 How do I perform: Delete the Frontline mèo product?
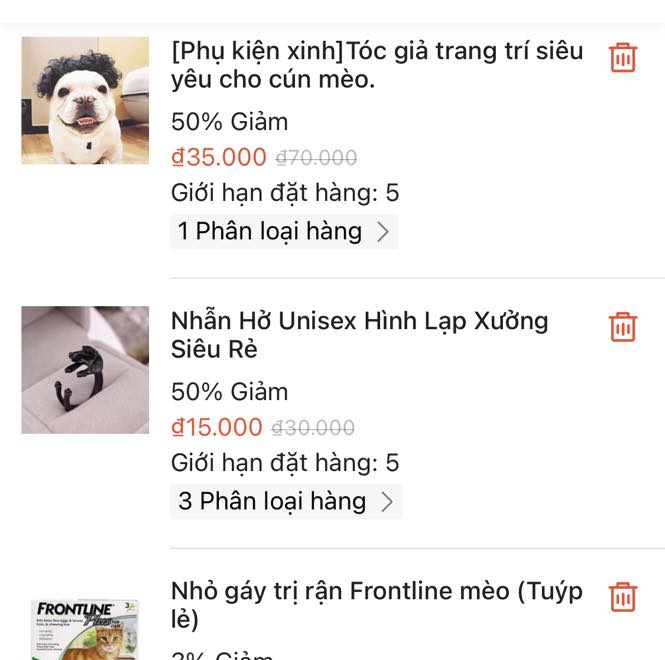(622, 597)
